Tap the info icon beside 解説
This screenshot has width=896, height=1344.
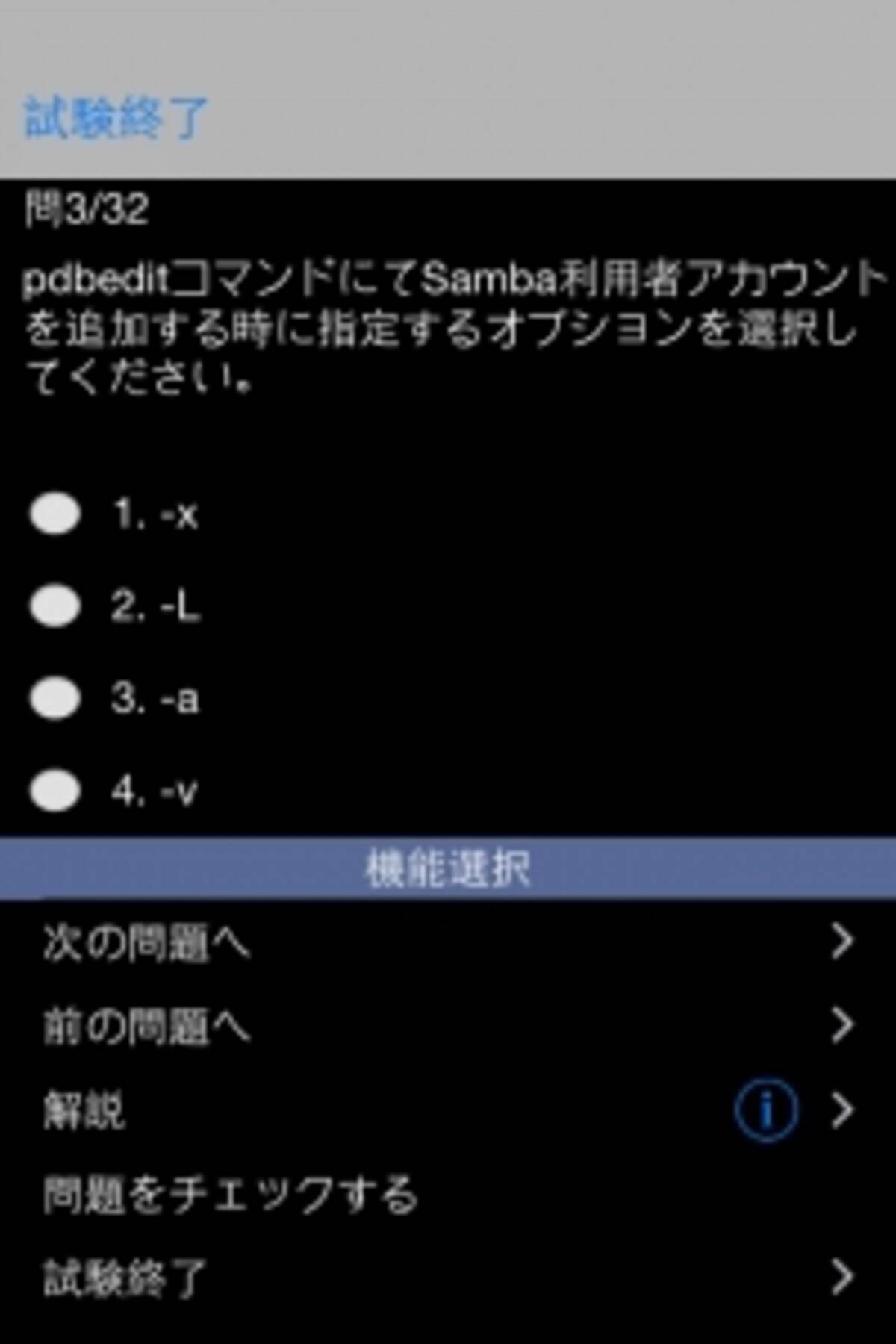tap(766, 1110)
